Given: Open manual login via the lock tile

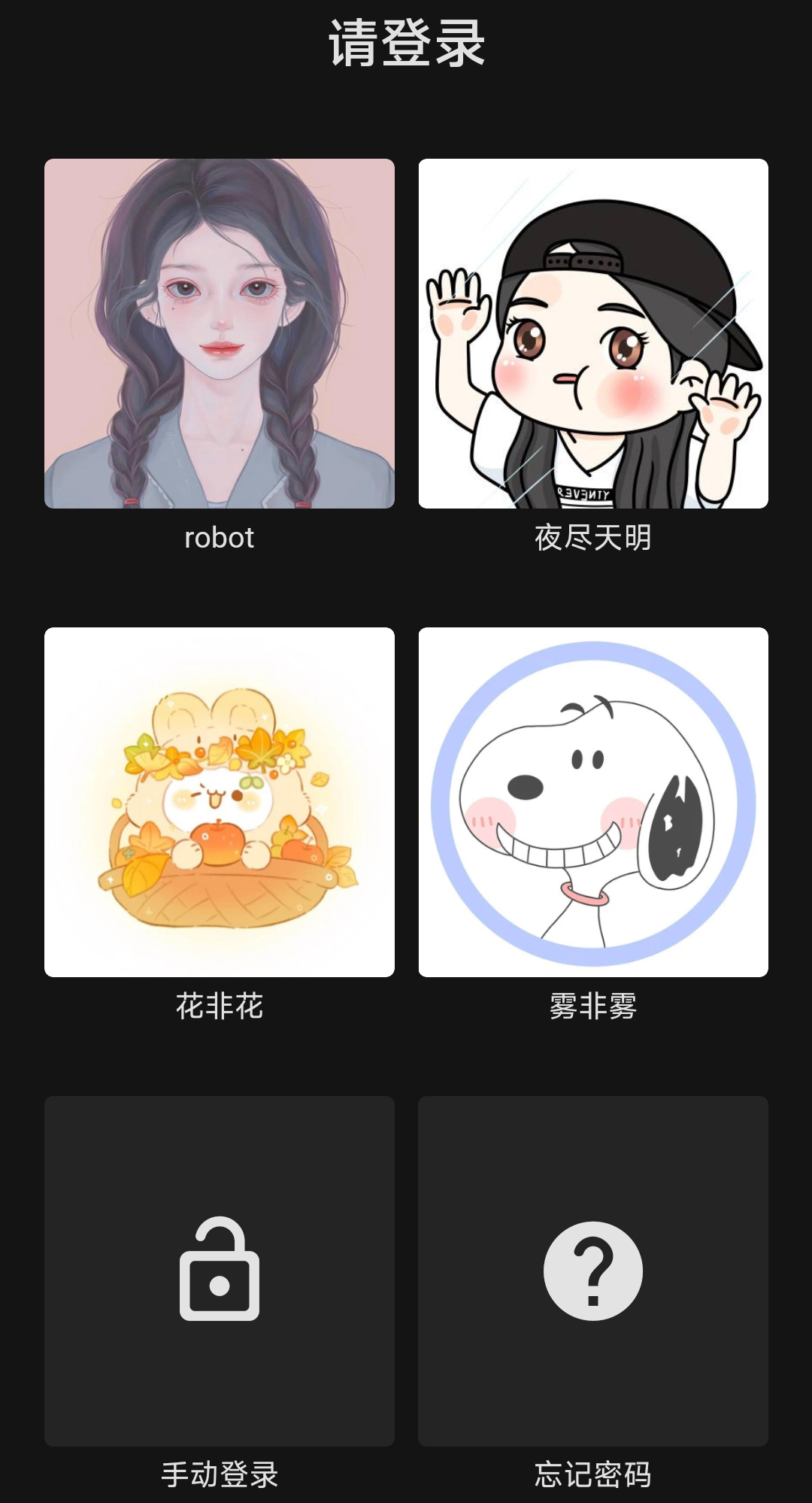Looking at the screenshot, I should 219,1273.
